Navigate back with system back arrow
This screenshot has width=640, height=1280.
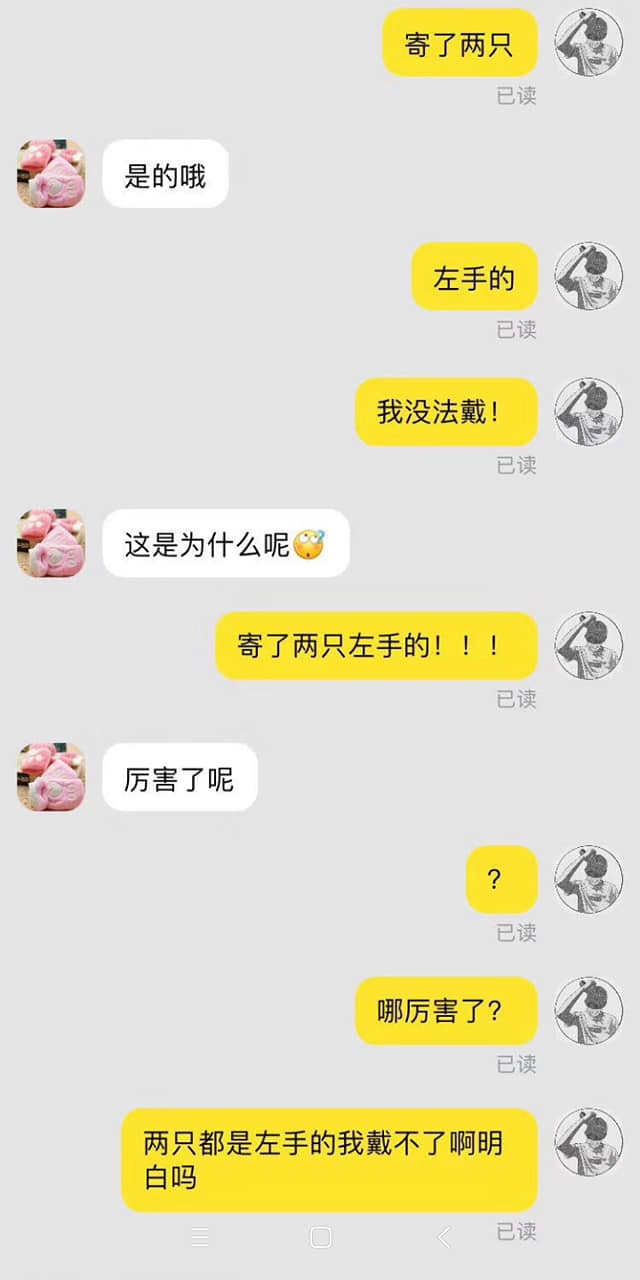[x=444, y=1238]
